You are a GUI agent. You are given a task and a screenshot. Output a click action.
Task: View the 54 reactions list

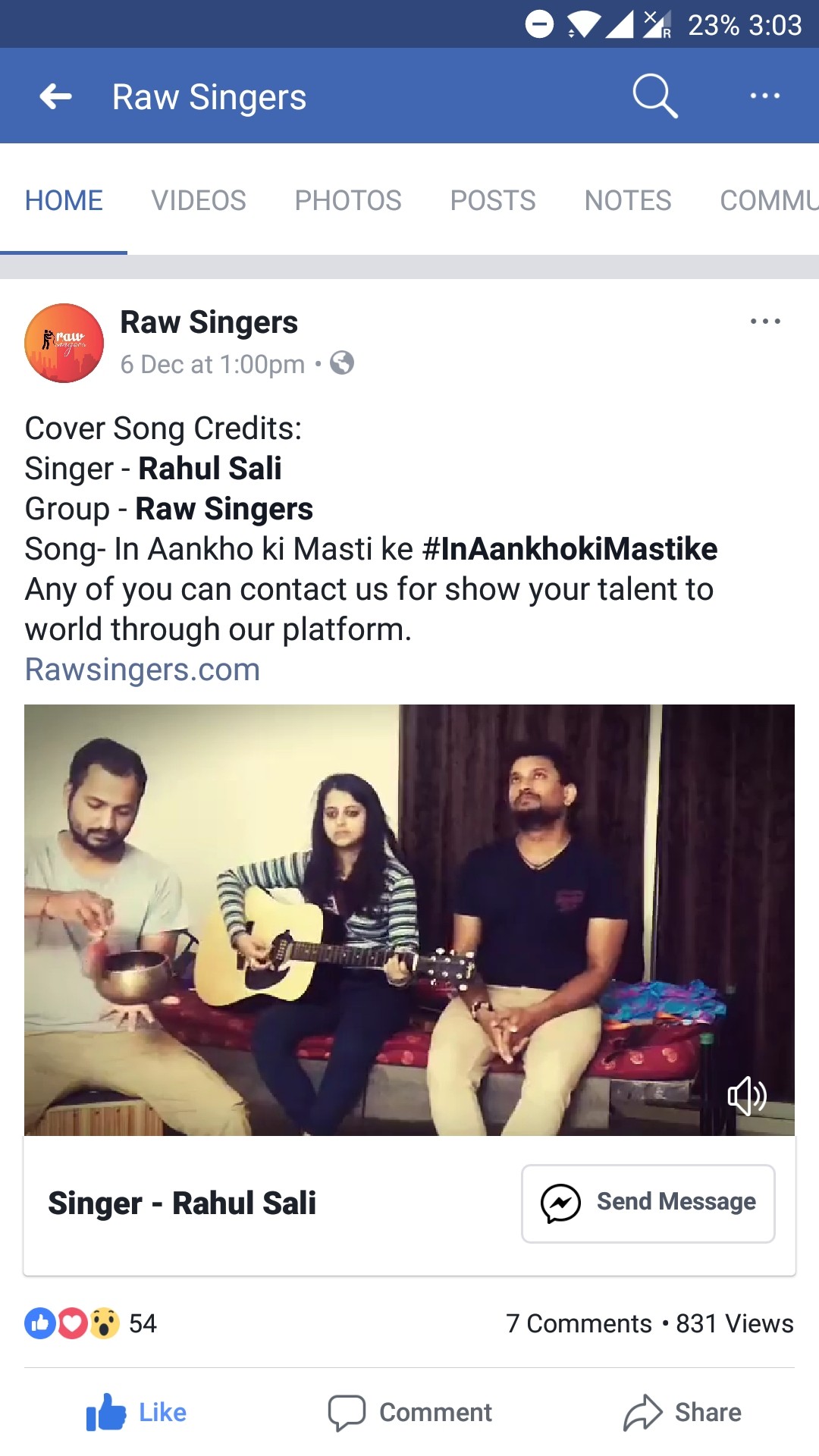[x=91, y=1323]
